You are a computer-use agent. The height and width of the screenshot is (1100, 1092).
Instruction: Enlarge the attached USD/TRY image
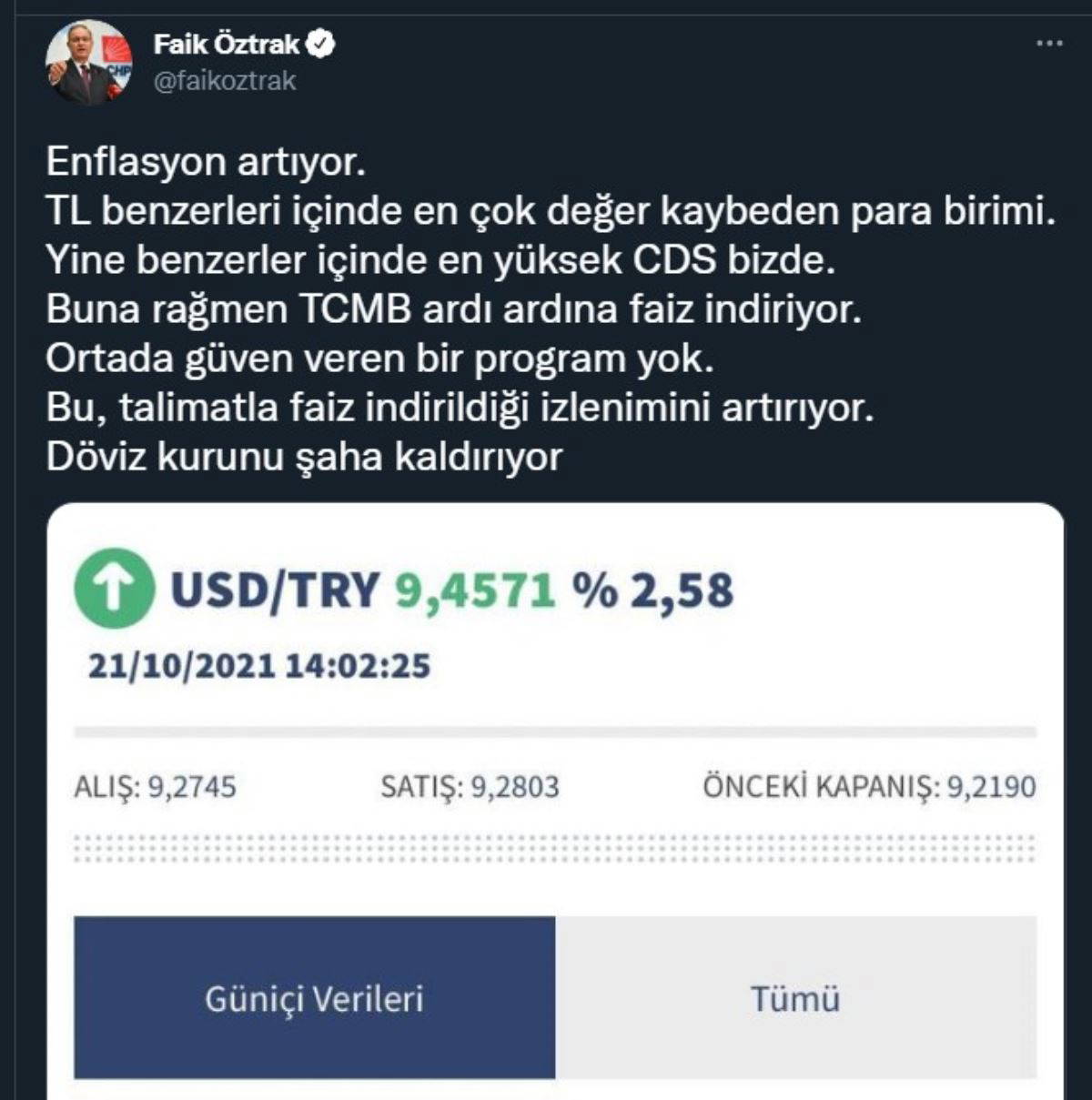tap(554, 801)
